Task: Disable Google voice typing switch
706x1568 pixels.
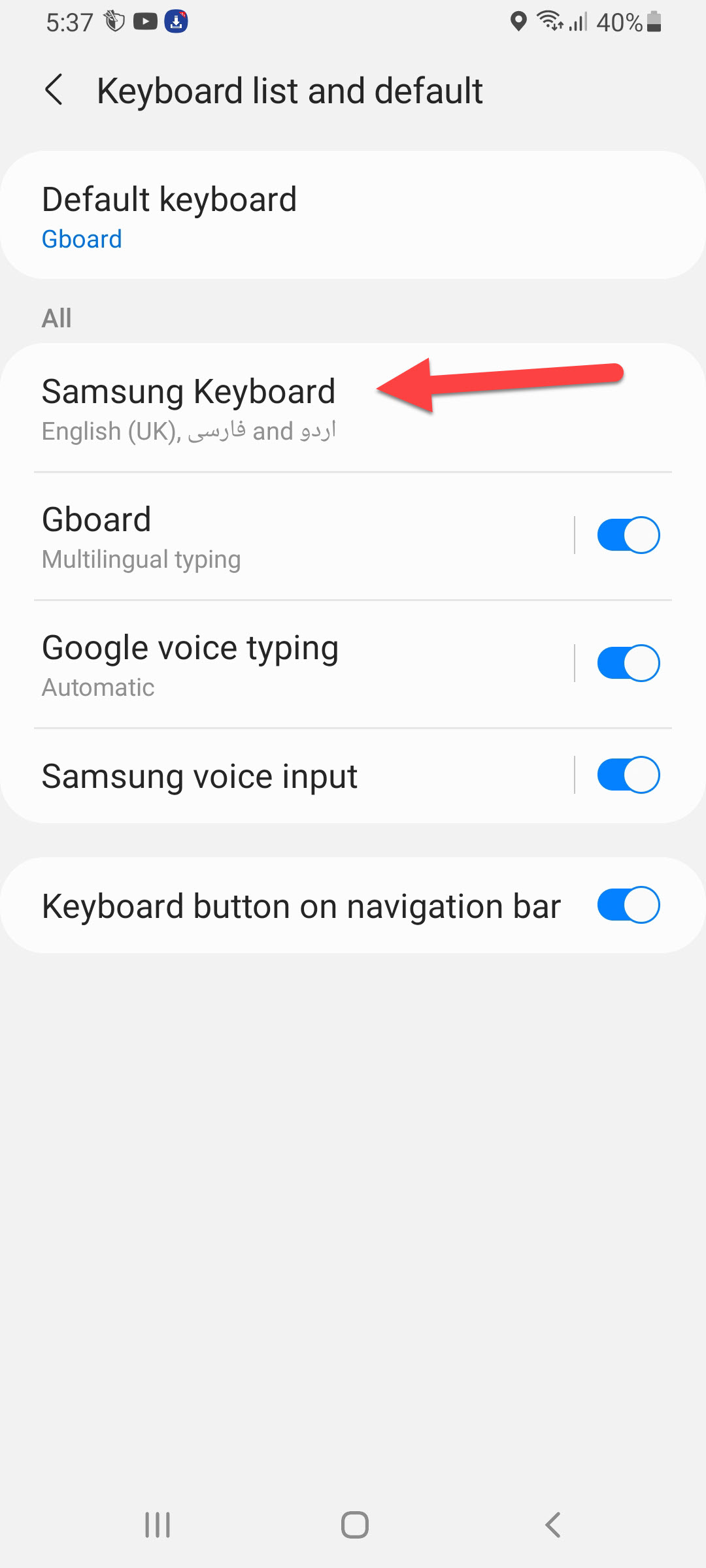Action: point(628,663)
